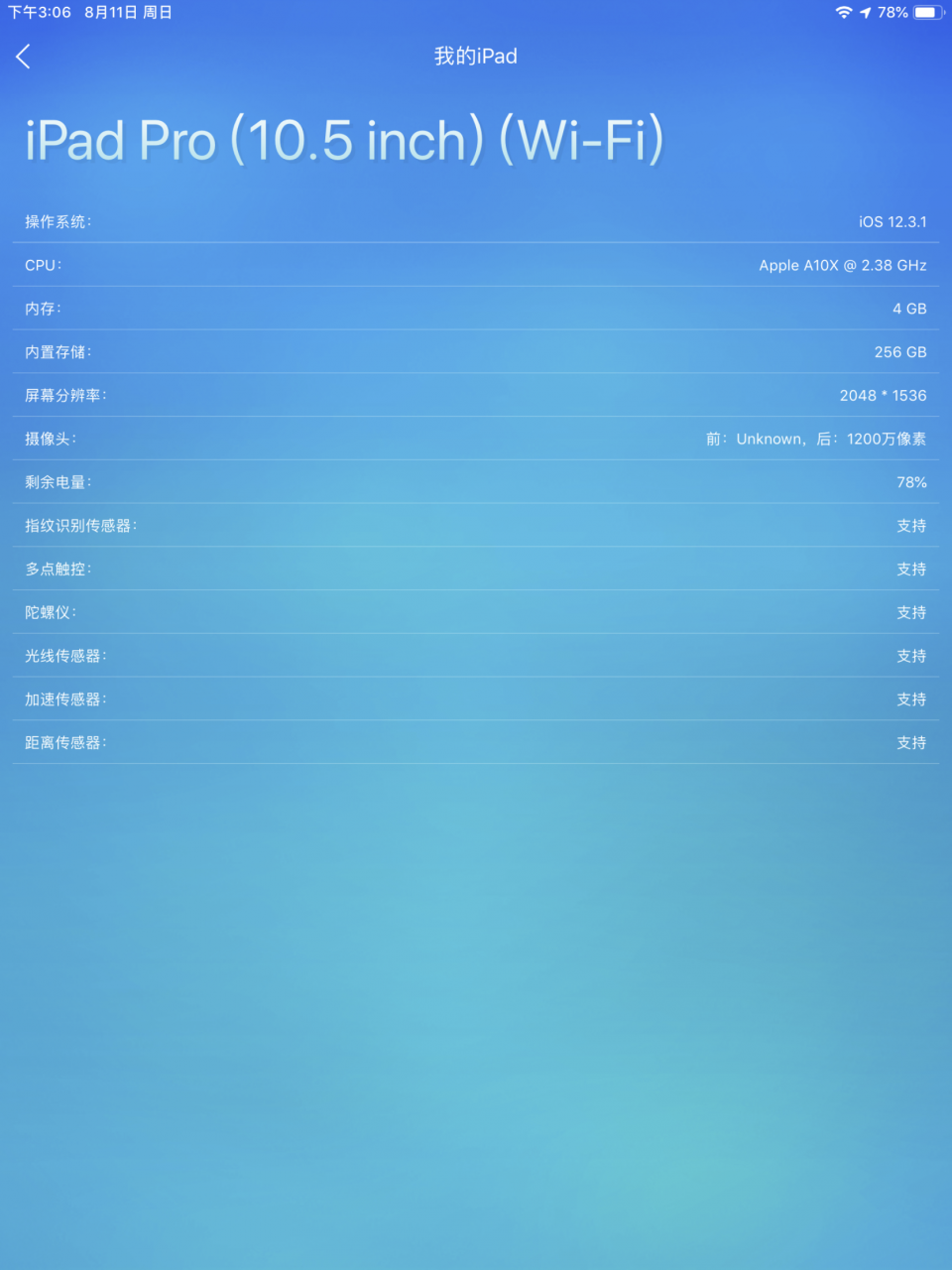Go back from 我的iPad page
Viewport: 952px width, 1270px height.
24,57
